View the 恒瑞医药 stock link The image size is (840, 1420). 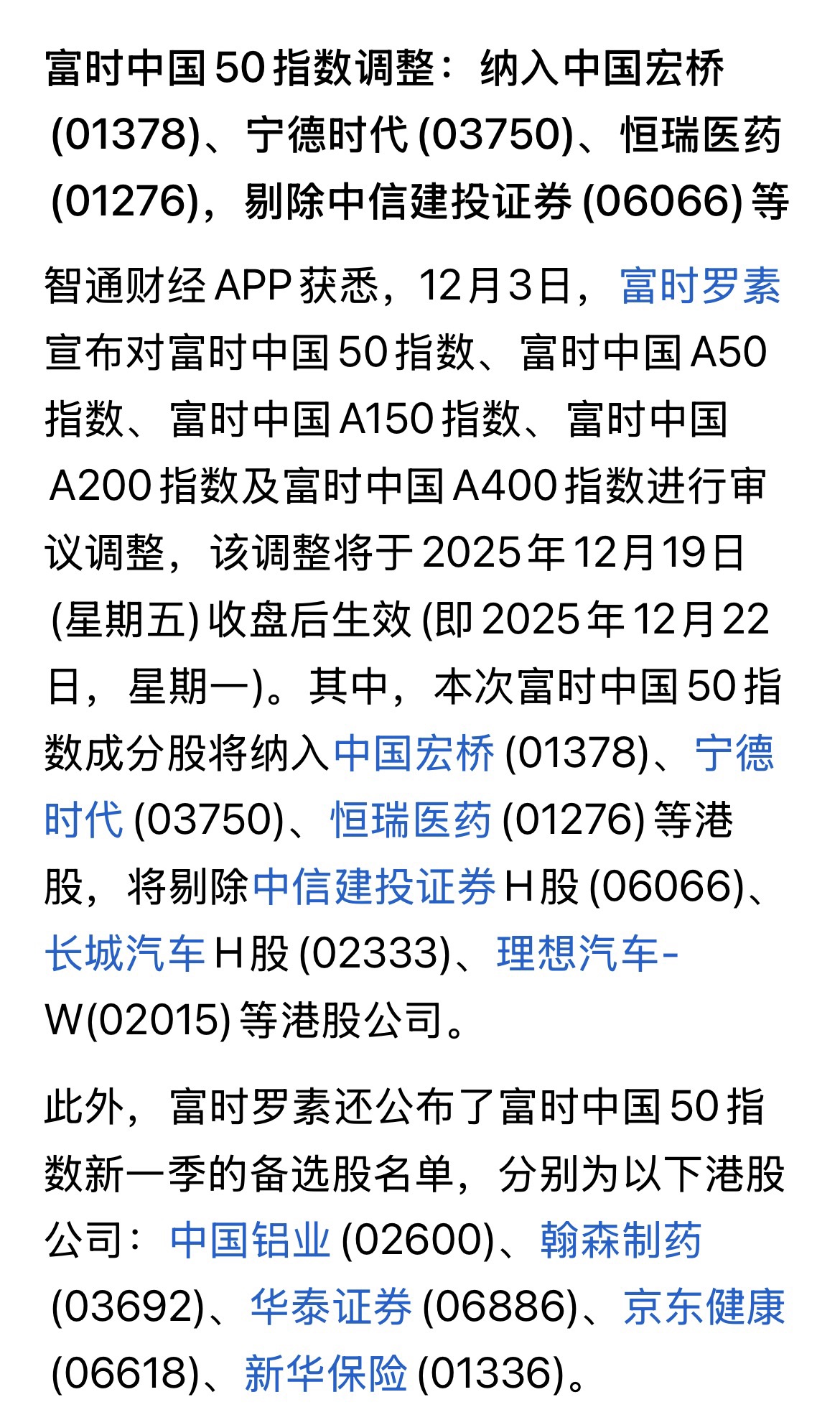(411, 820)
